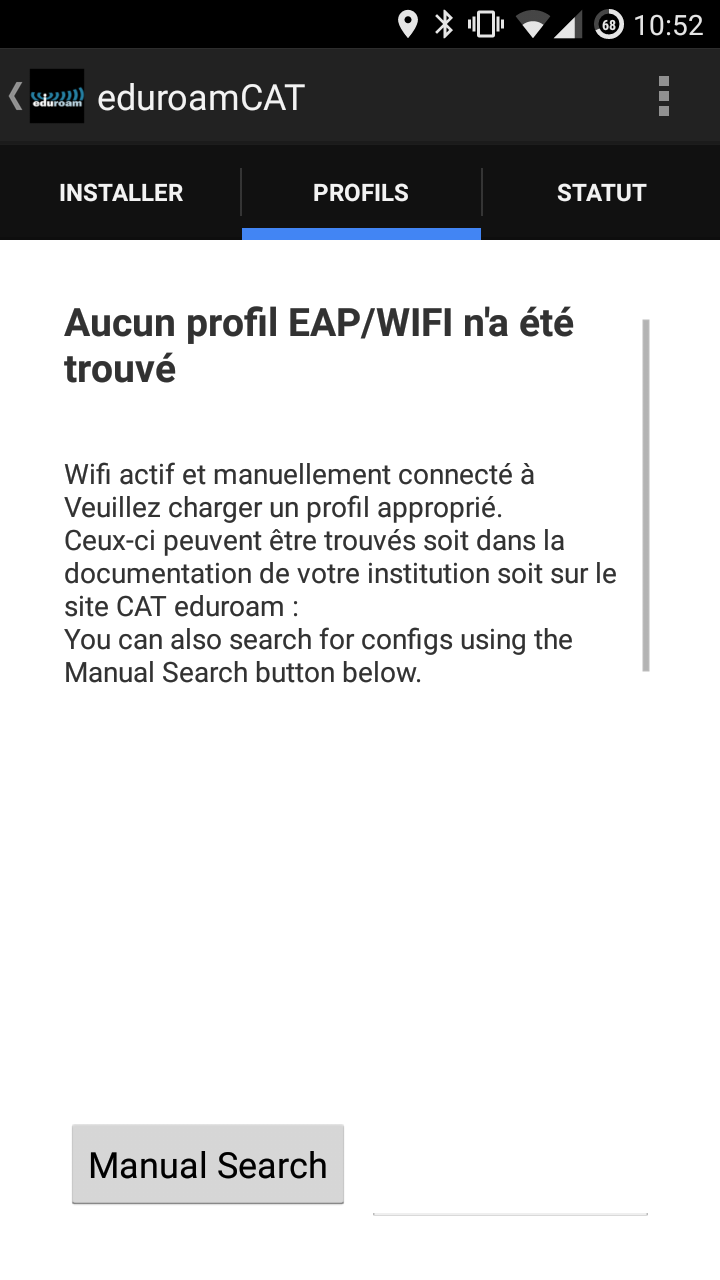Tap the eduroamCAT title text
Image resolution: width=720 pixels, height=1280 pixels.
click(199, 96)
